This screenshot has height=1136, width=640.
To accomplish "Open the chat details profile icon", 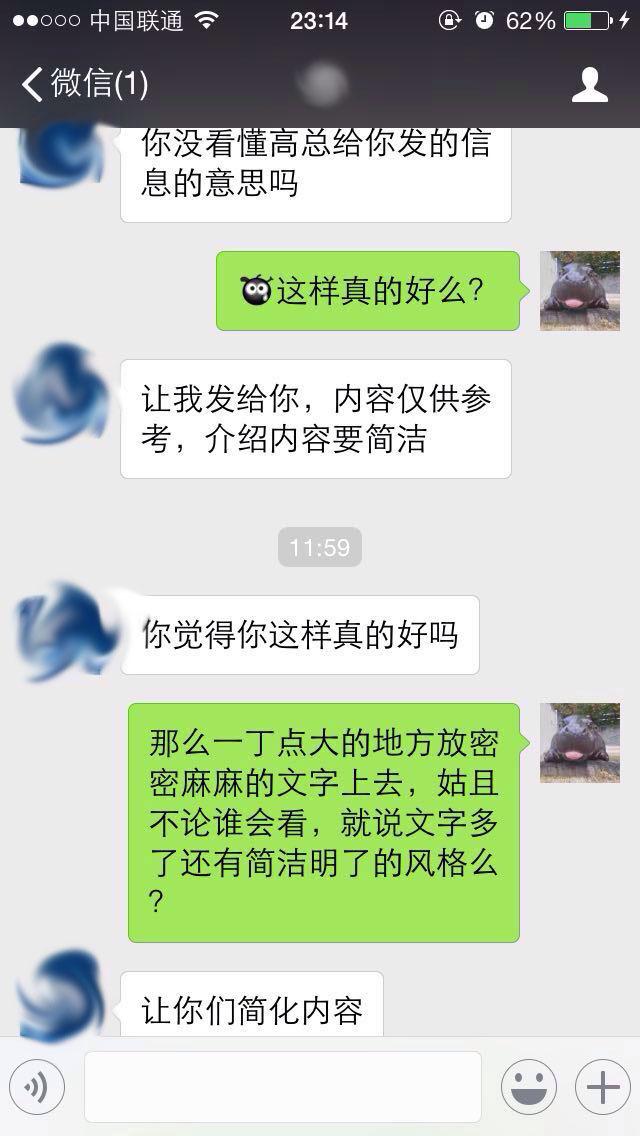I will point(589,84).
